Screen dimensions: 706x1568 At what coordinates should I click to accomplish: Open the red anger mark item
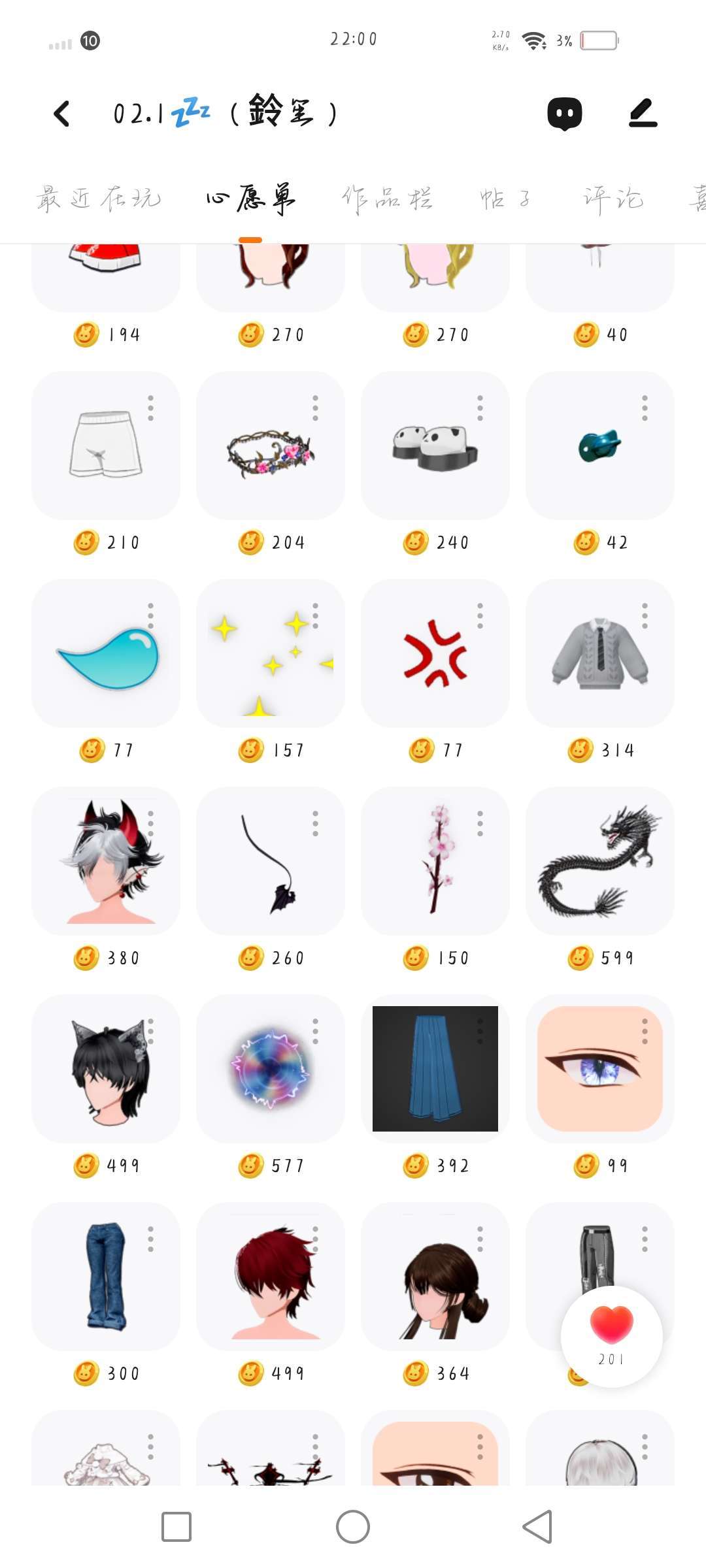(435, 653)
